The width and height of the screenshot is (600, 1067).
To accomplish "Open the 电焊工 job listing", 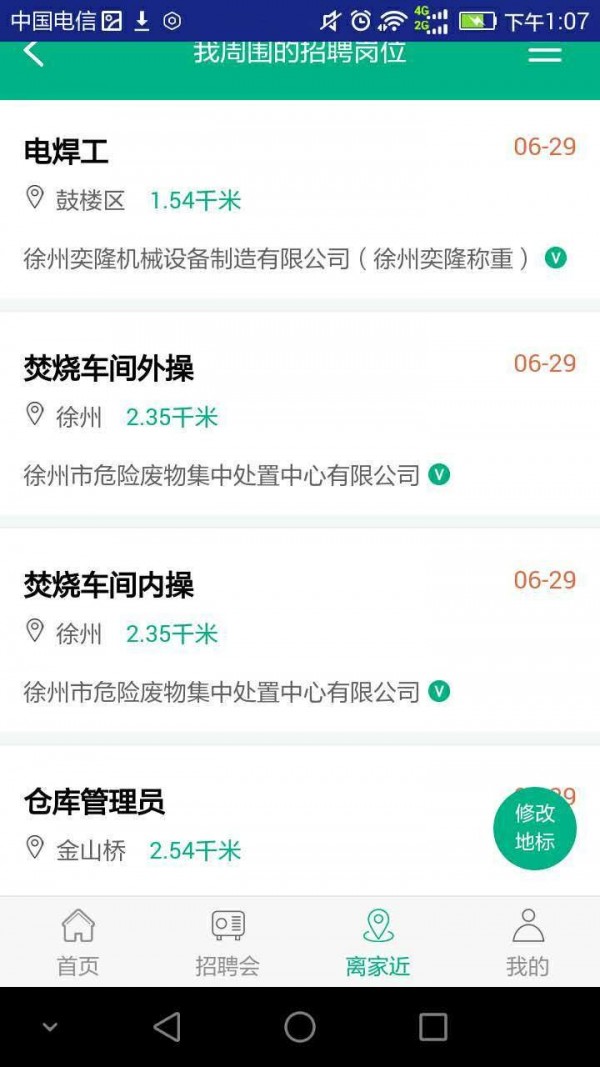I will pos(66,152).
